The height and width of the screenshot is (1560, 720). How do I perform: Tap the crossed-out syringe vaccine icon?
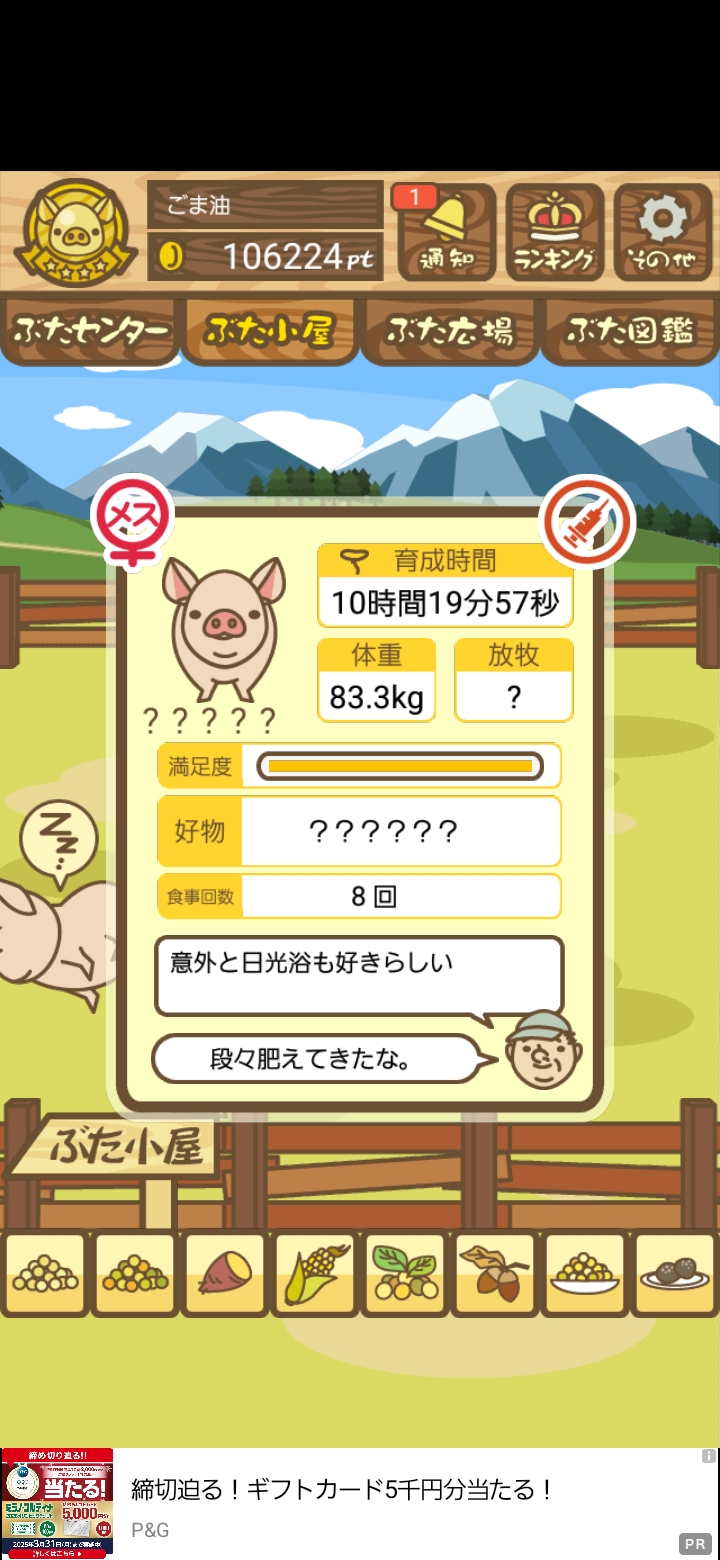587,523
